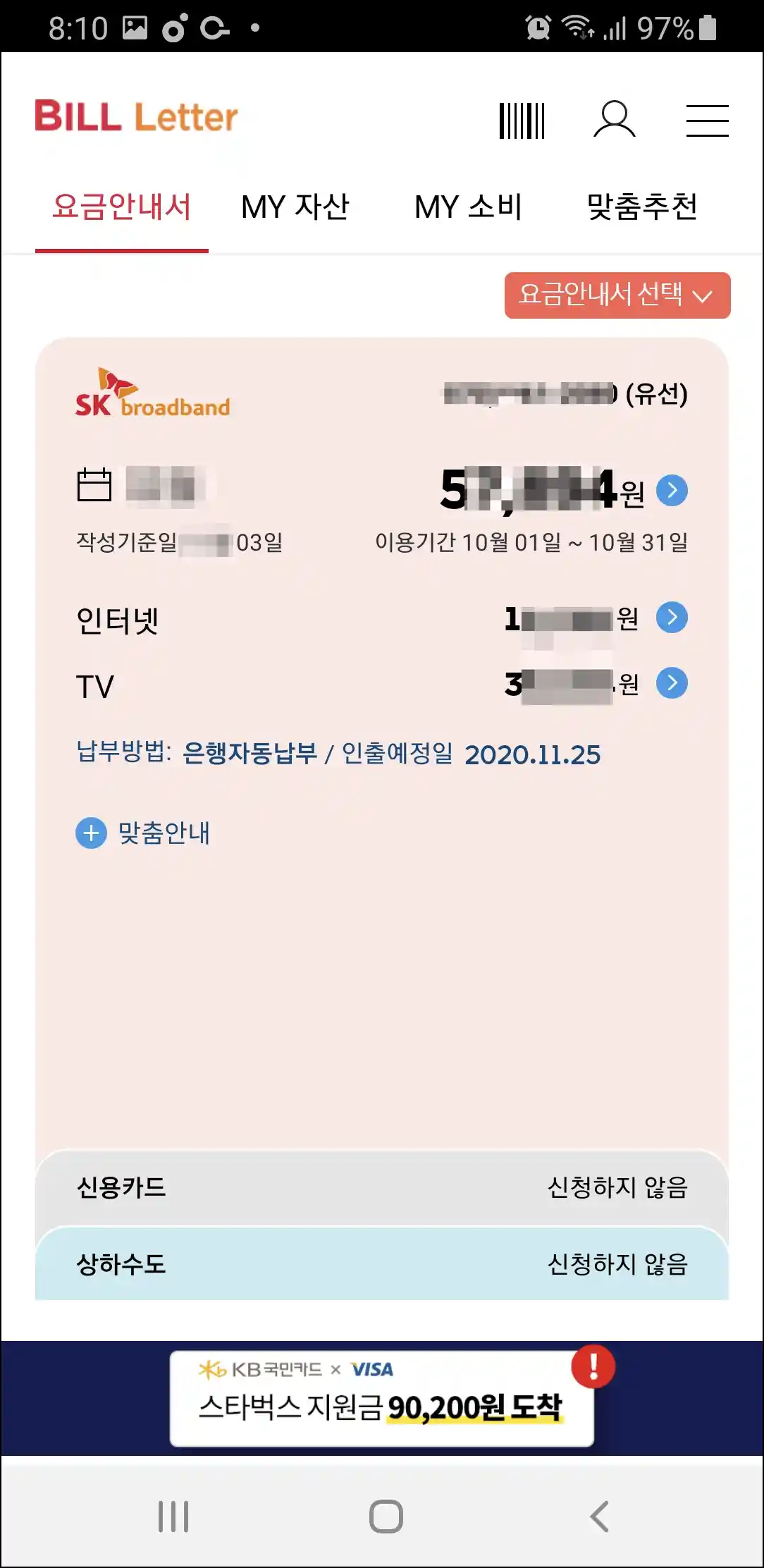The height and width of the screenshot is (1568, 764).
Task: Open the KB국민카드 스타벅스 지원금 banner
Action: pyautogui.click(x=382, y=1398)
